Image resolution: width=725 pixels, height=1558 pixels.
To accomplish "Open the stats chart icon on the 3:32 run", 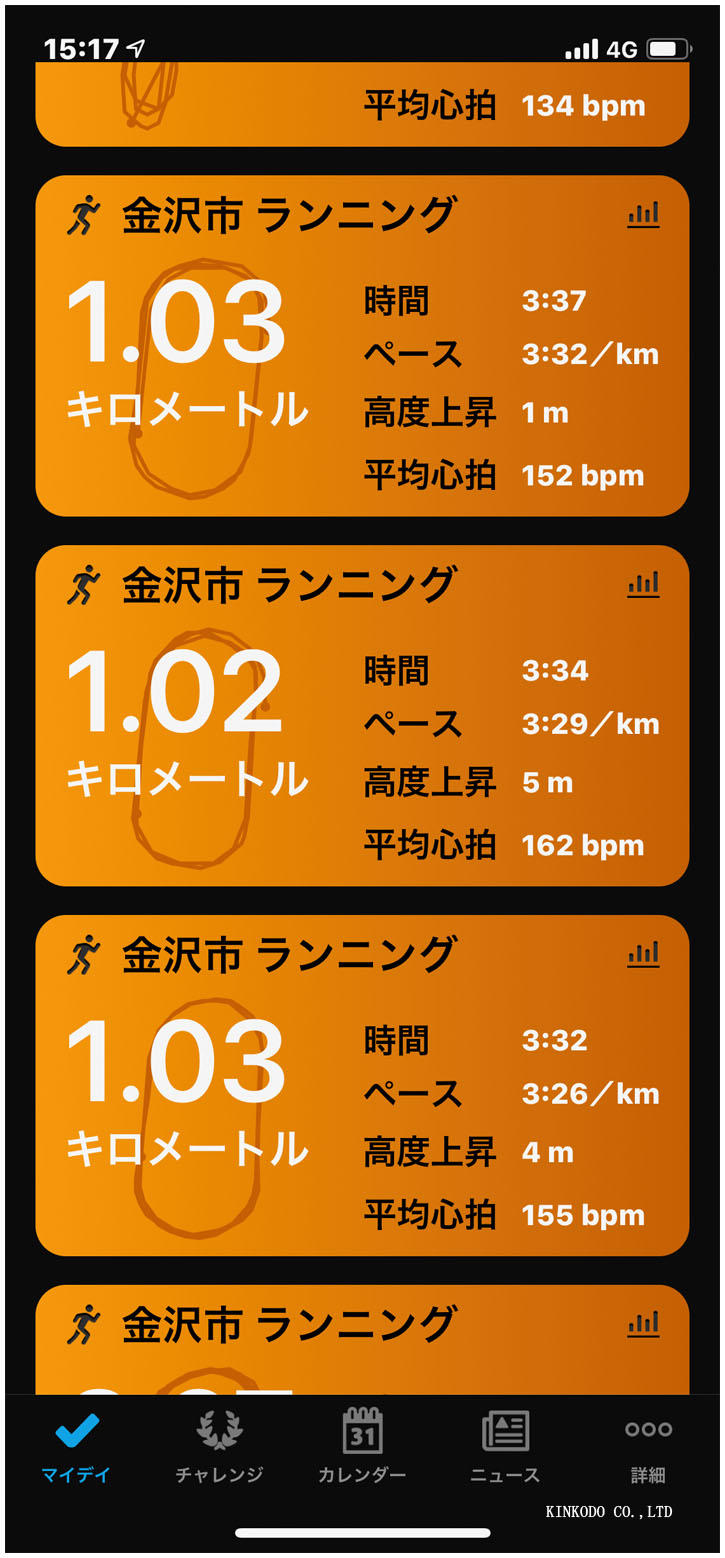I will click(643, 954).
